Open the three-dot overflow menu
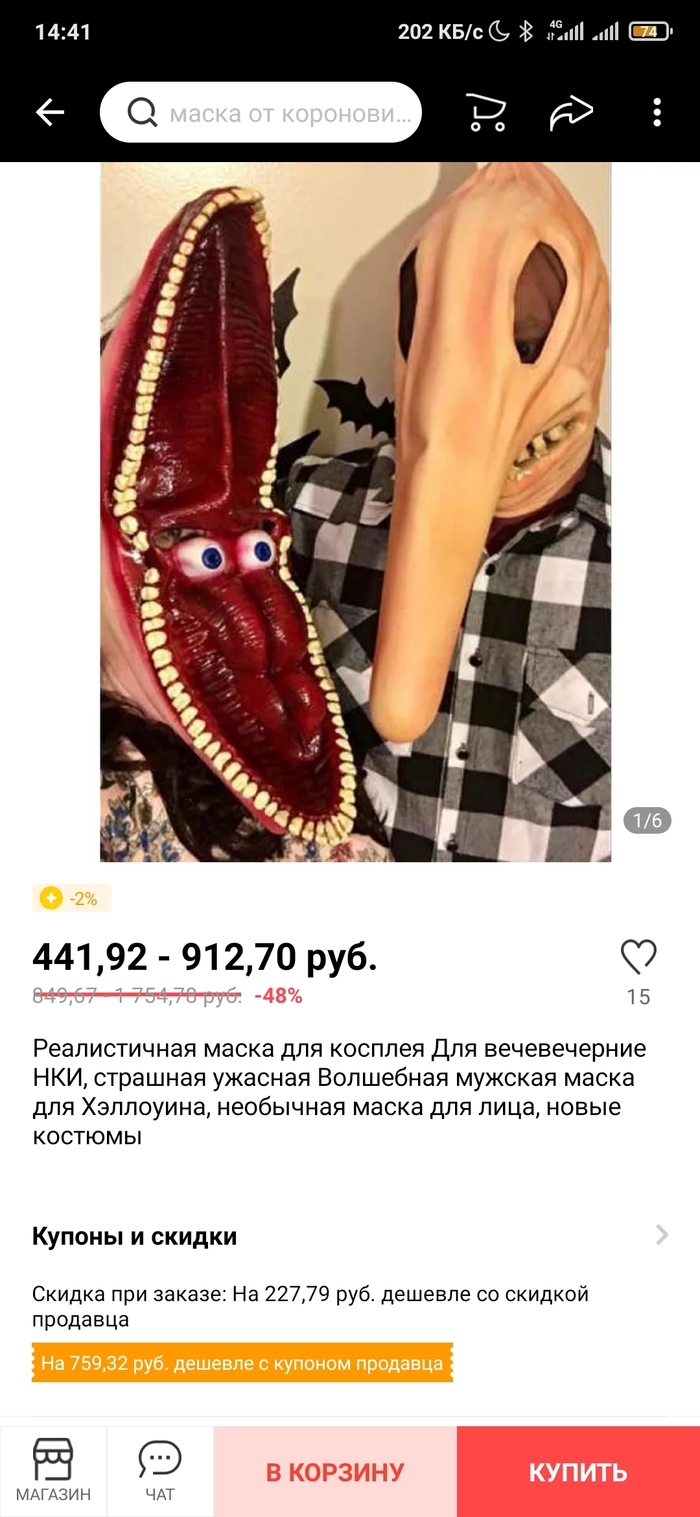700x1517 pixels. (x=656, y=113)
